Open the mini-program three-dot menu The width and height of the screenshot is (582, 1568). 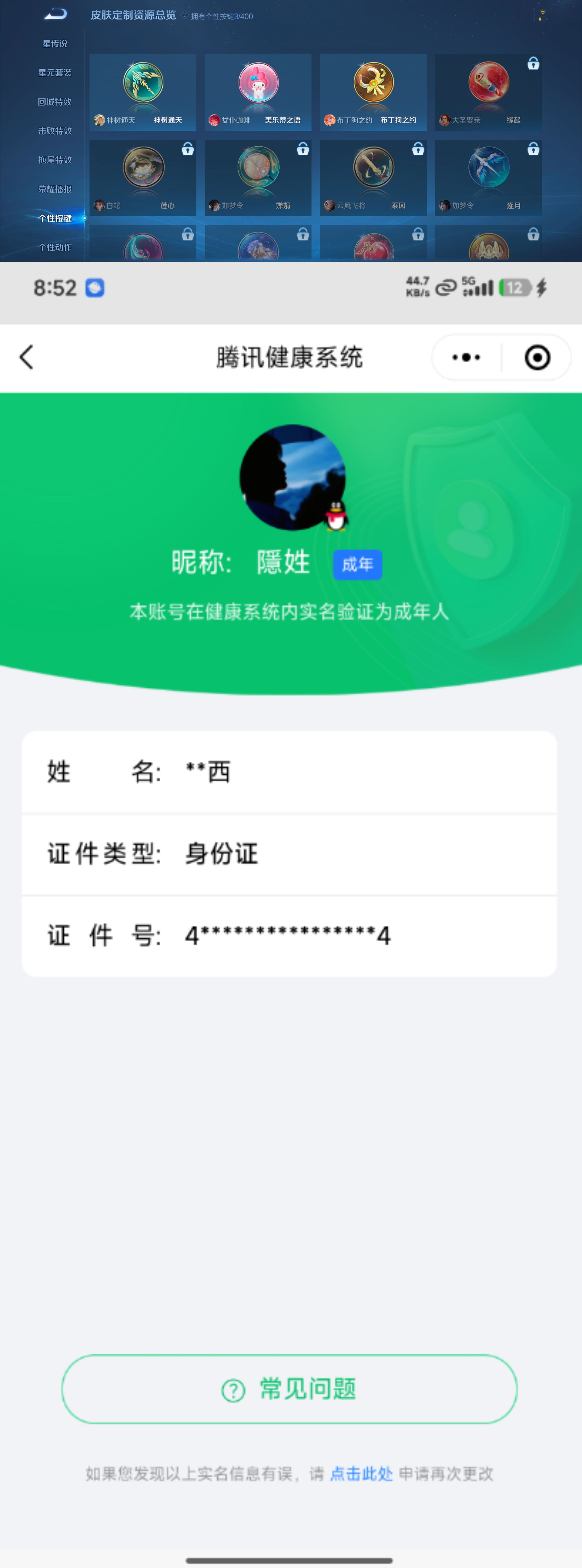point(466,357)
